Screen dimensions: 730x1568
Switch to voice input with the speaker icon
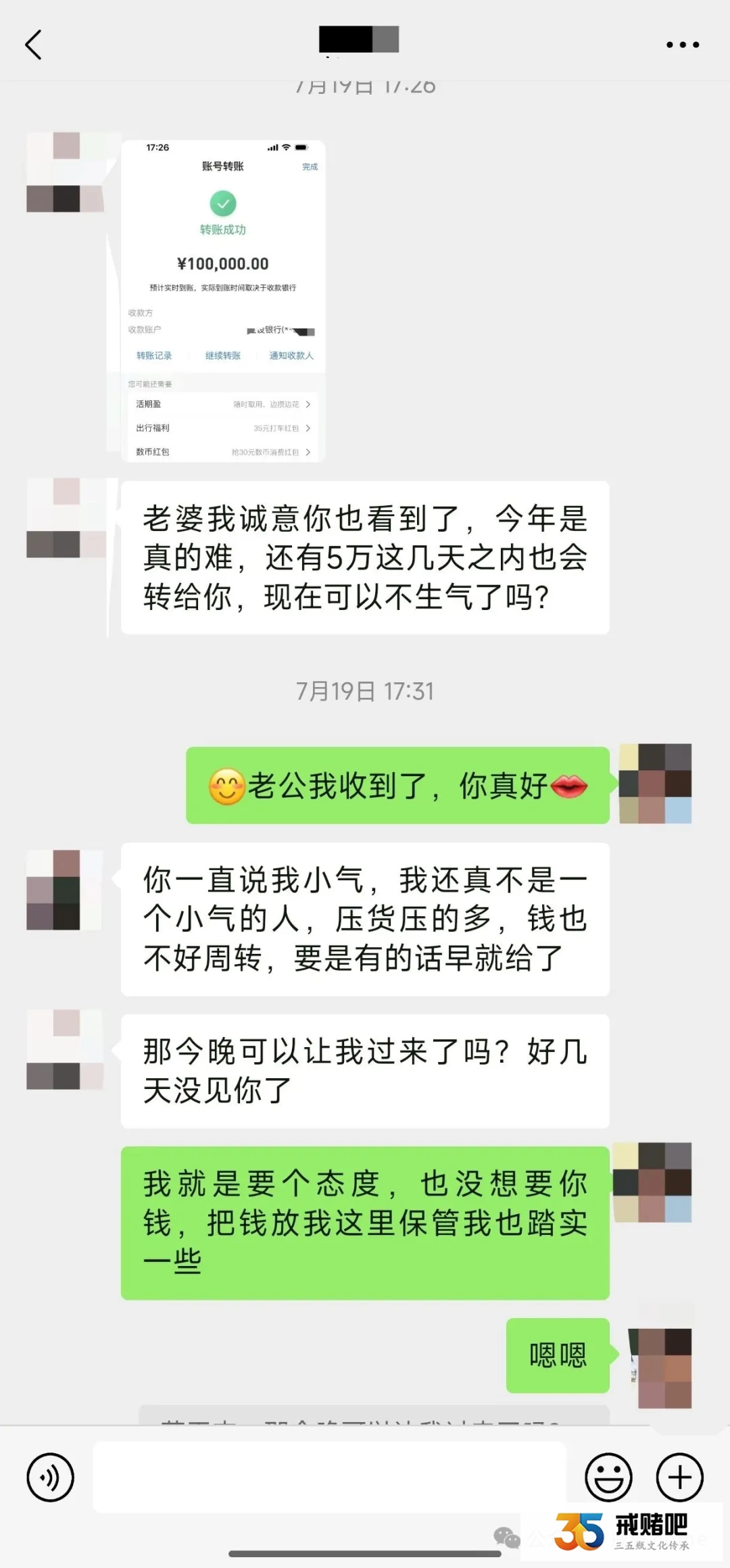[x=51, y=1477]
